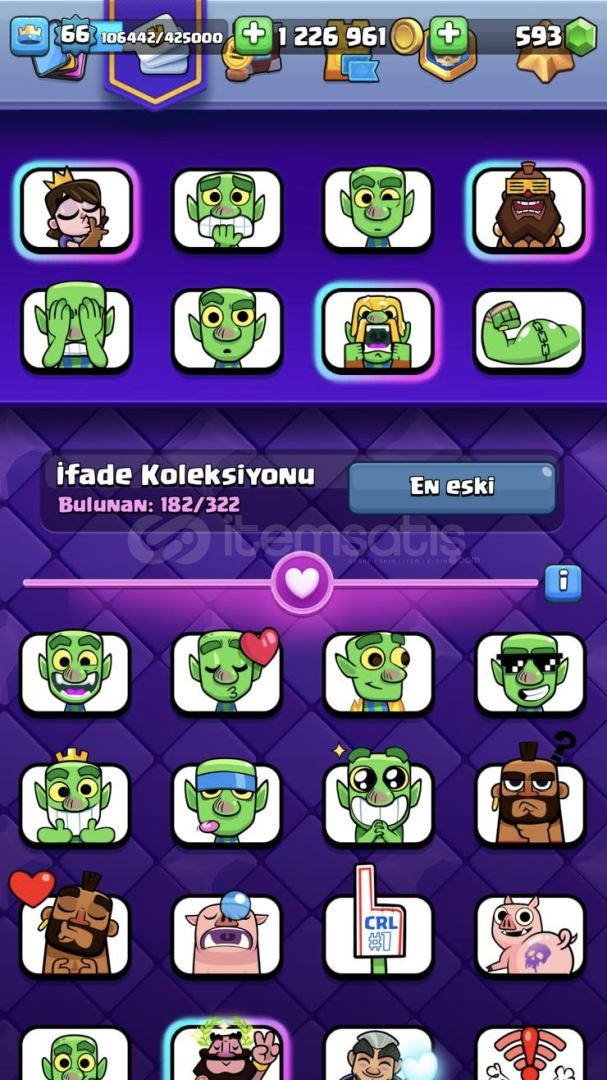Select the goblin covering its eyes emote

click(76, 330)
